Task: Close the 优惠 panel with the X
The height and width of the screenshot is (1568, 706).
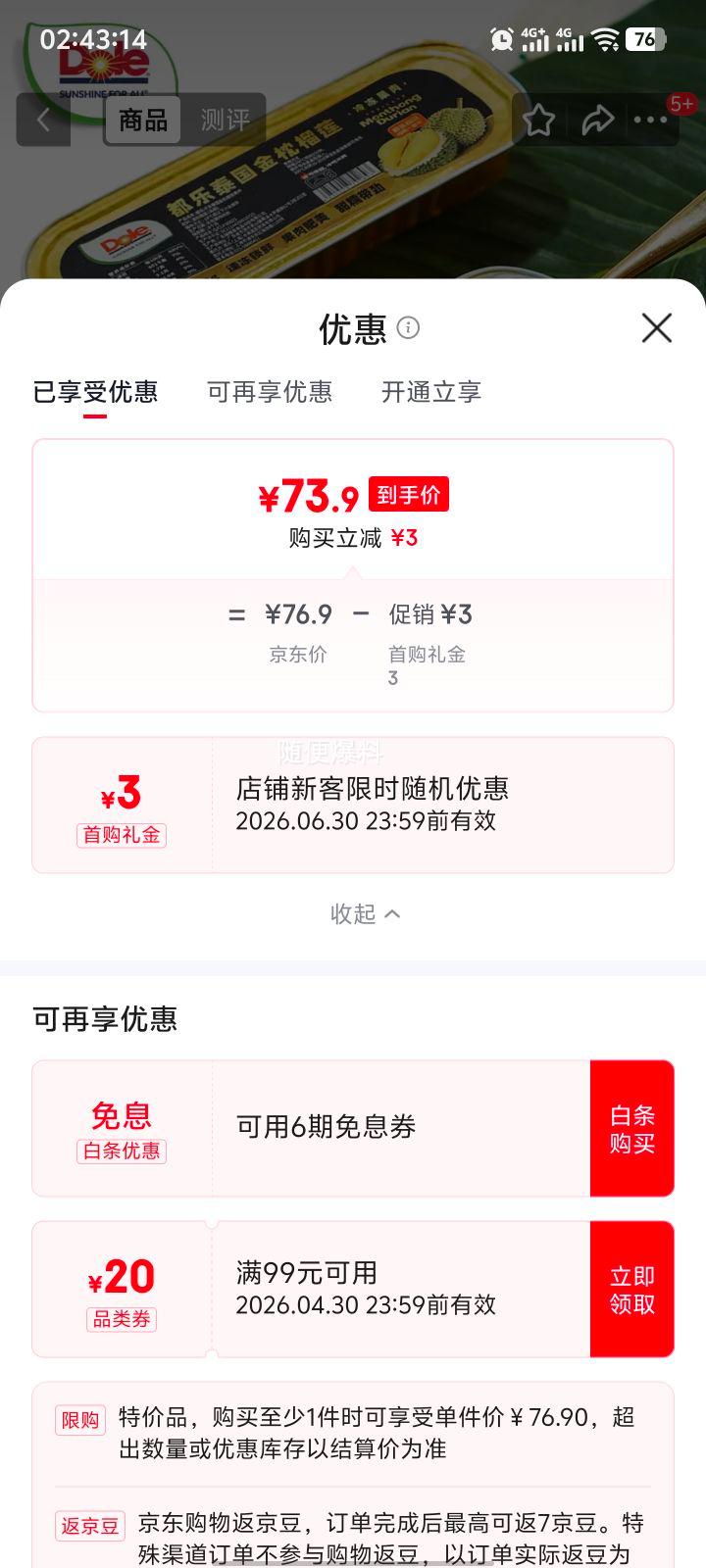Action: (656, 328)
